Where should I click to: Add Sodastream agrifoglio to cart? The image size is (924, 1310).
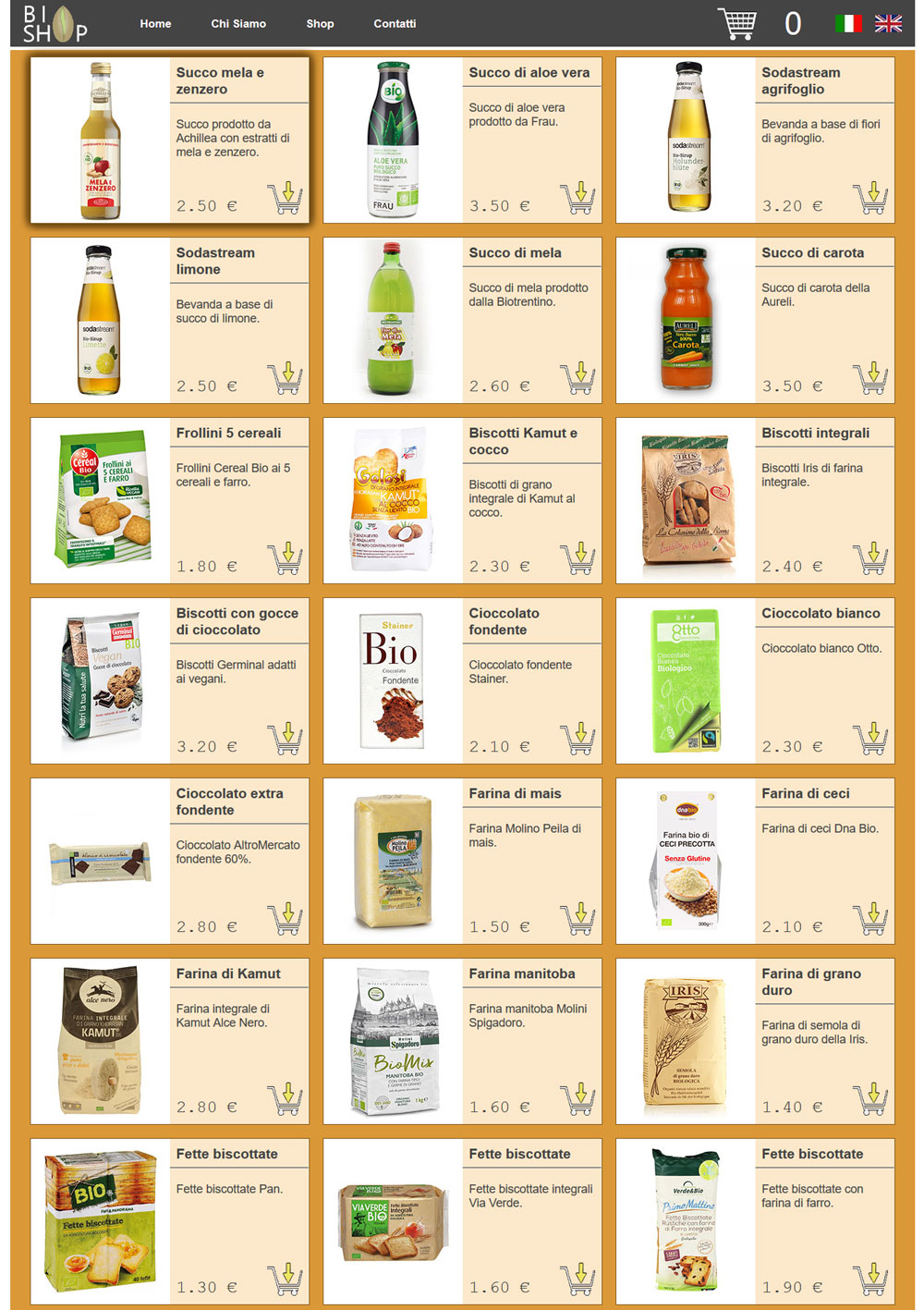[x=870, y=198]
